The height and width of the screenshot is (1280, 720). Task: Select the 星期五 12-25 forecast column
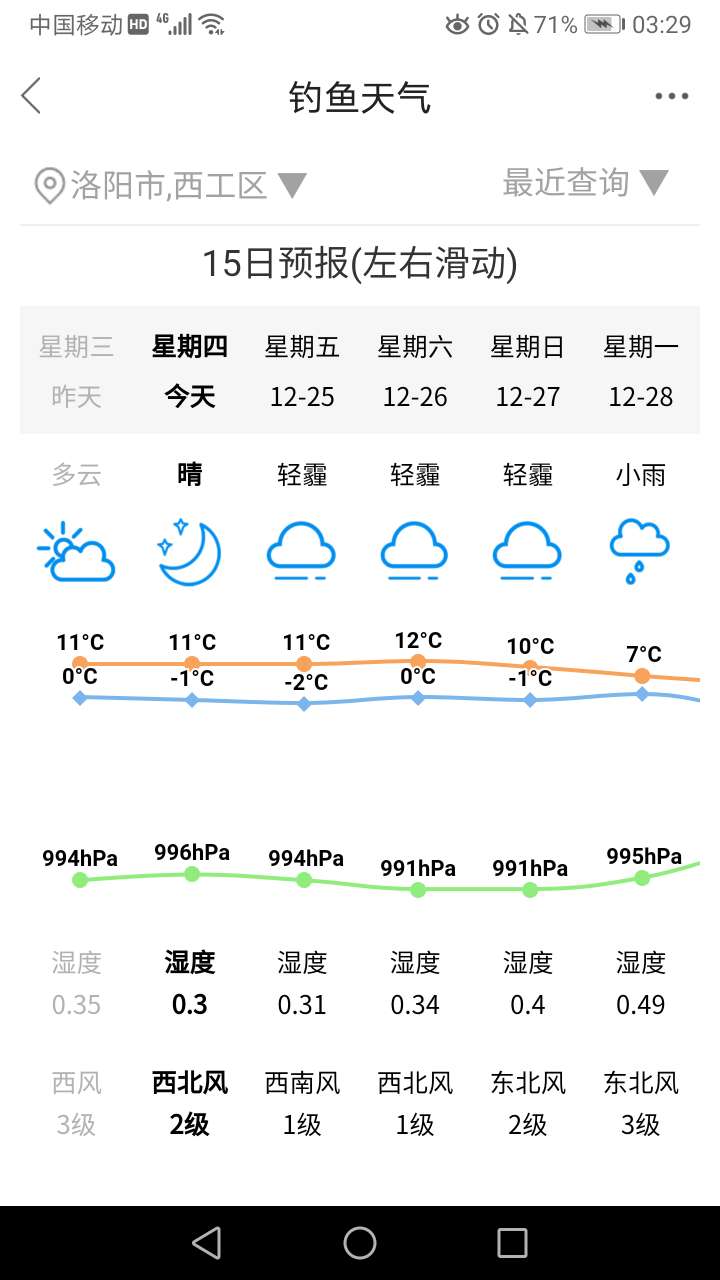(x=302, y=371)
